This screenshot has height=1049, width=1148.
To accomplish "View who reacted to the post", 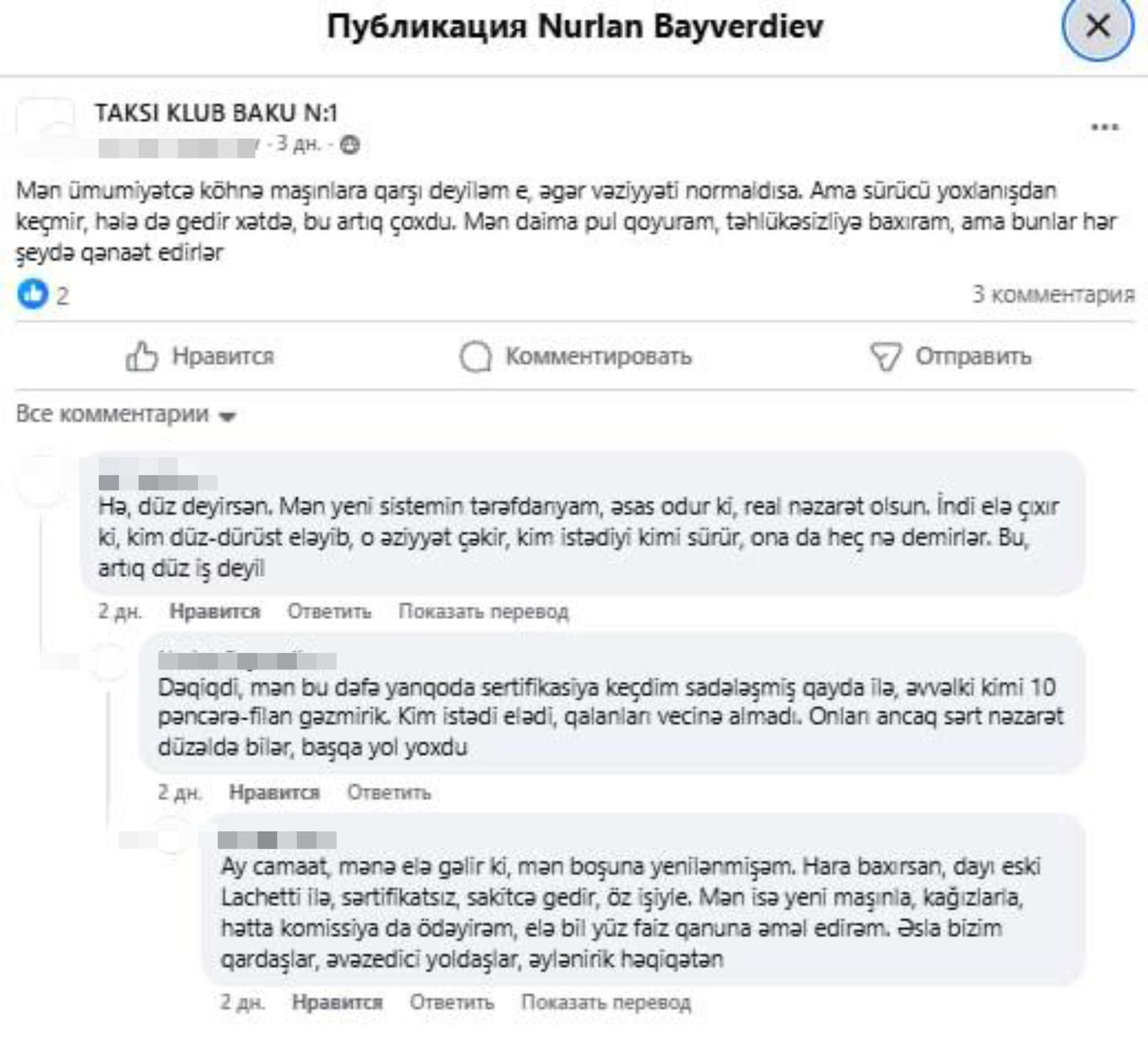I will tap(43, 295).
